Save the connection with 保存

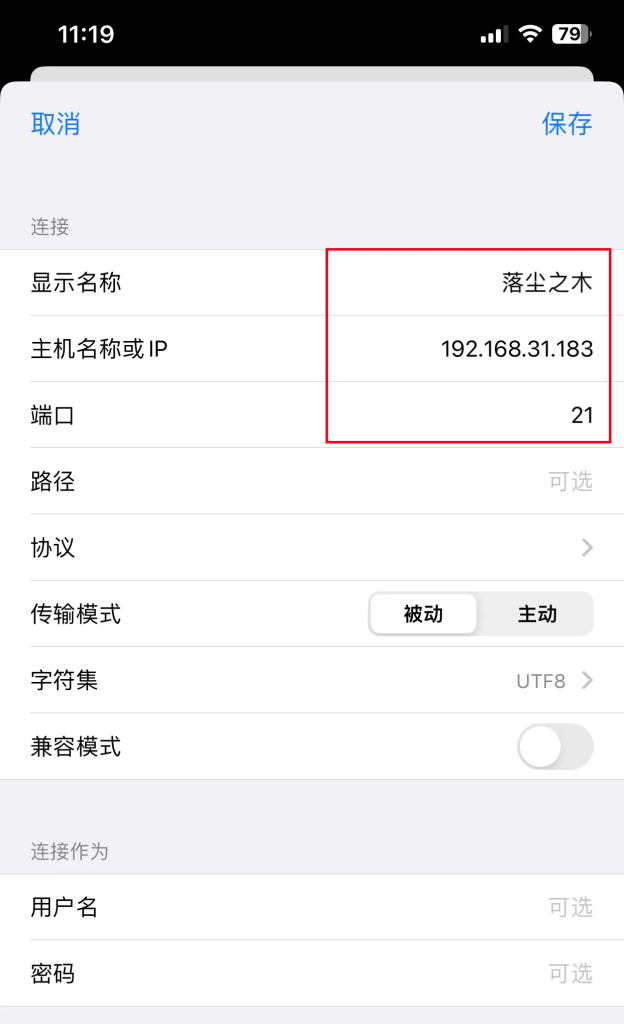point(567,123)
